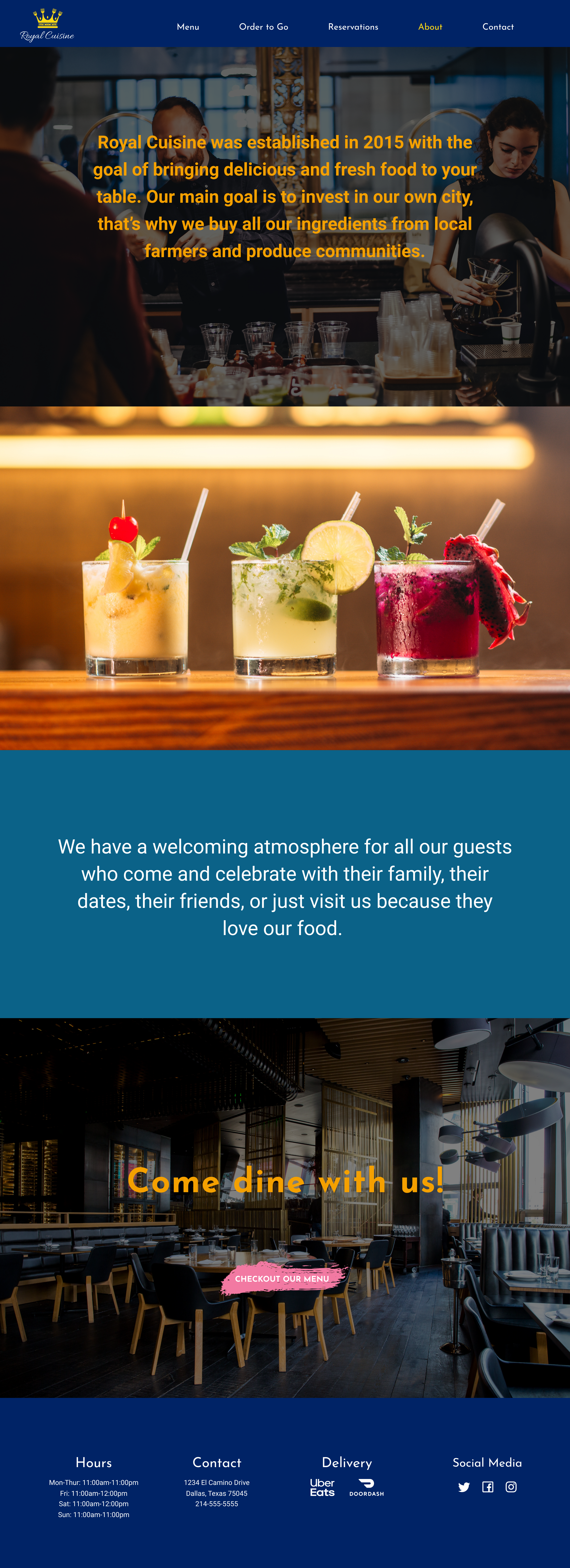Open the Menu page
Image resolution: width=570 pixels, height=1568 pixels.
188,27
